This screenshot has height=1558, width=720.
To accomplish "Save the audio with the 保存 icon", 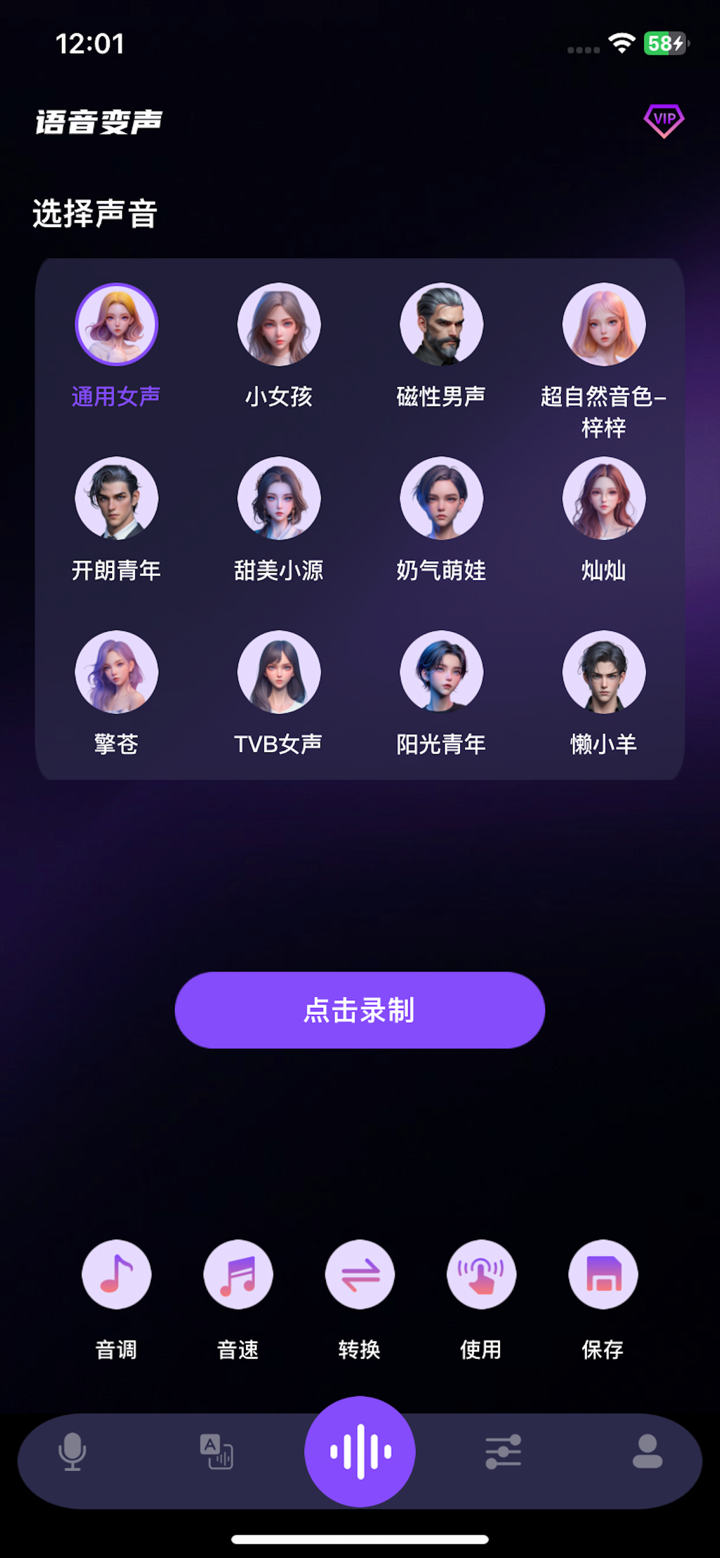I will [602, 1274].
